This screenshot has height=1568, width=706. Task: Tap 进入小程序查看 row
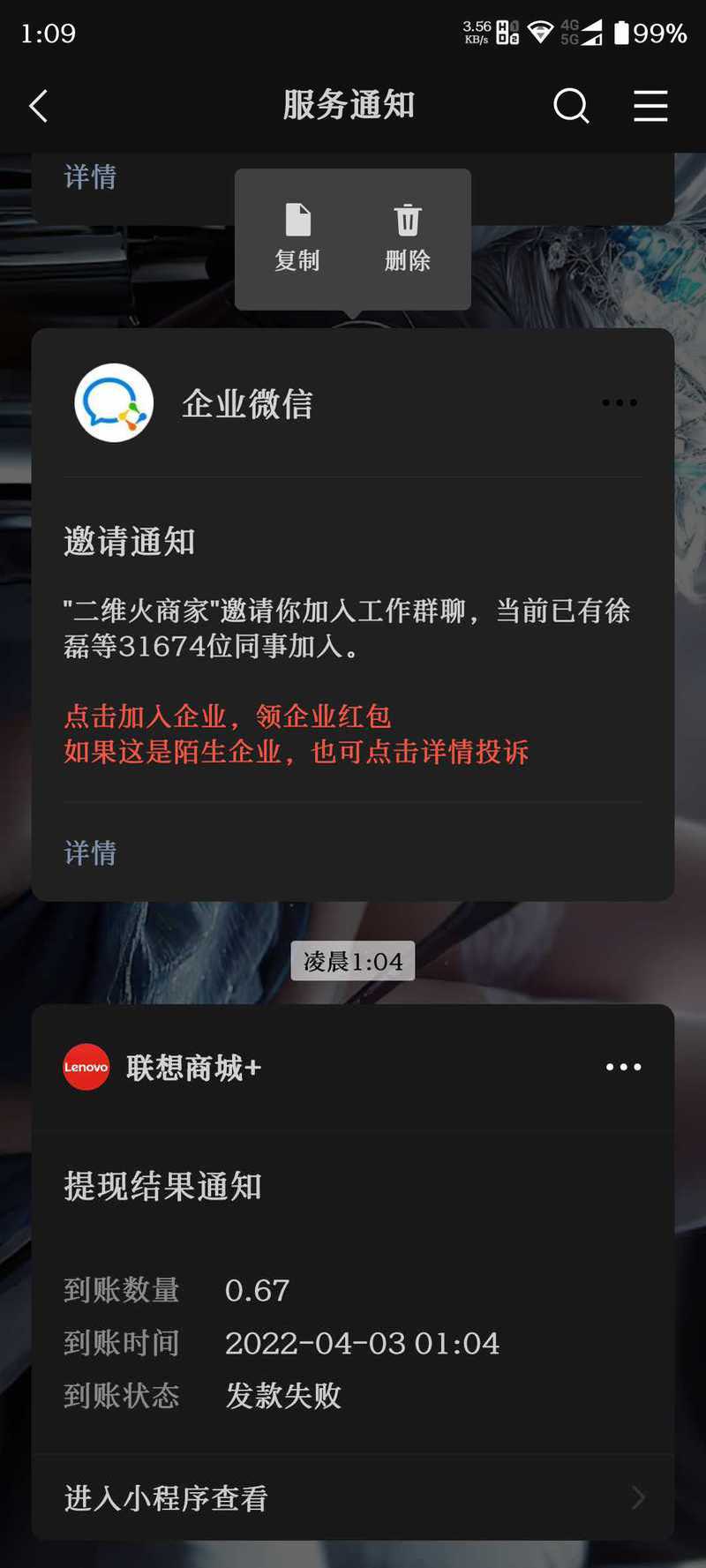tap(353, 1497)
